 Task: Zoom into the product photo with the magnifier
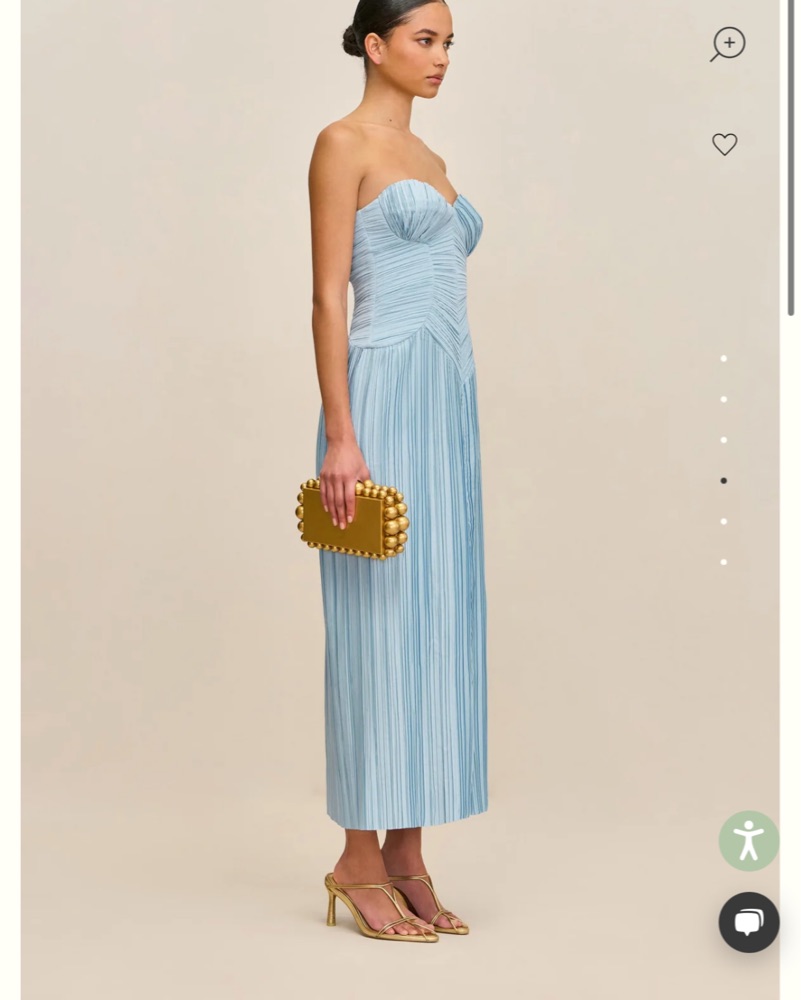point(728,44)
